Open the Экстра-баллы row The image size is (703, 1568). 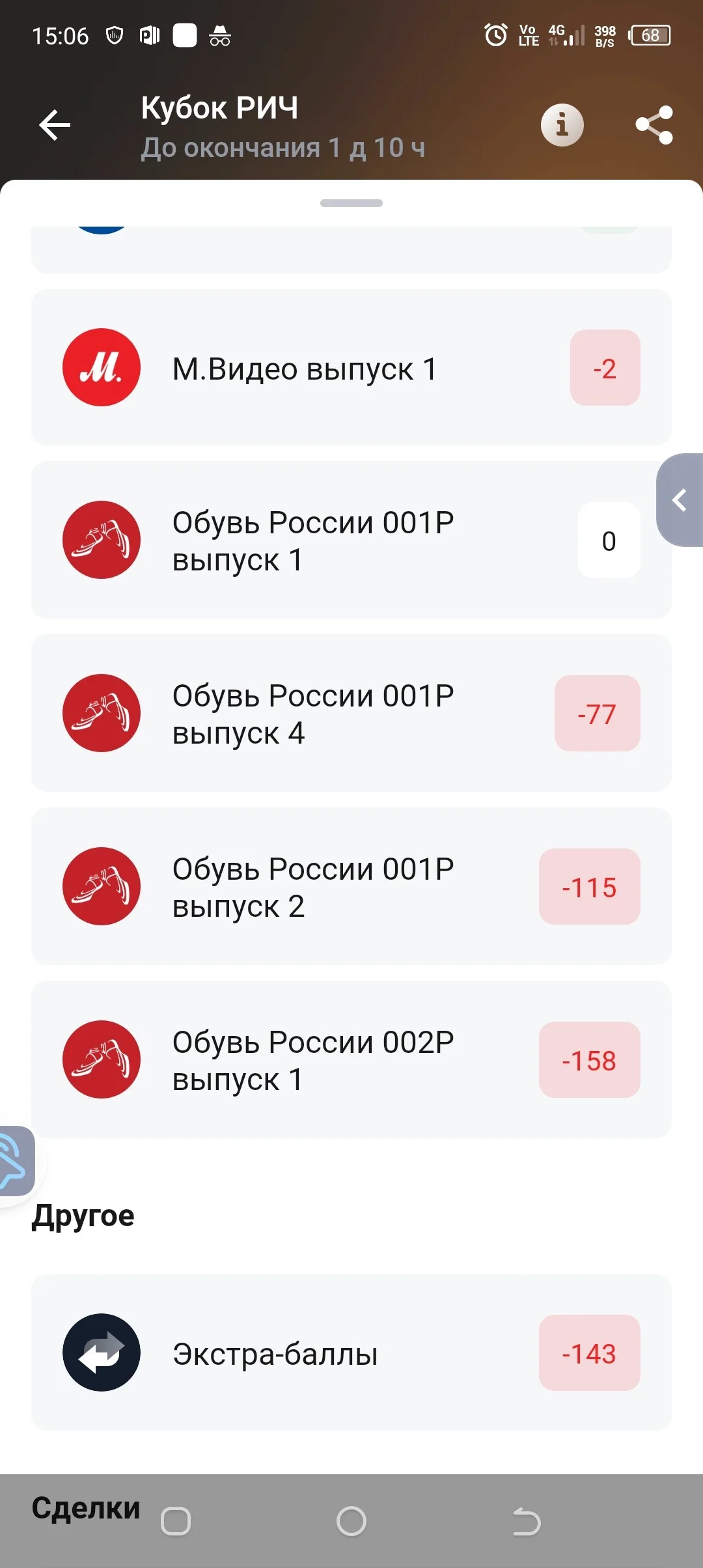[351, 1353]
